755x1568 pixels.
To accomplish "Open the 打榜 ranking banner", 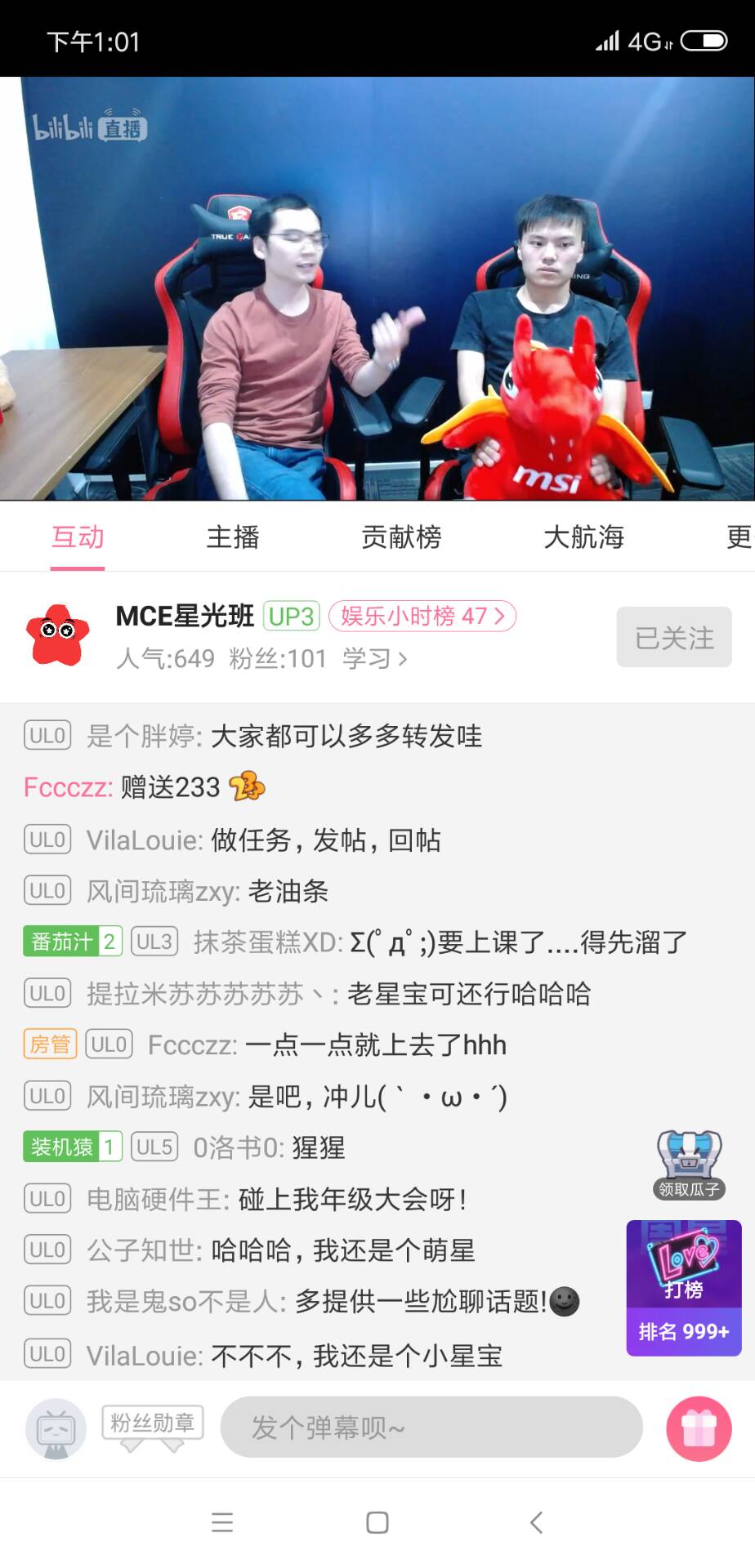I will click(684, 1288).
